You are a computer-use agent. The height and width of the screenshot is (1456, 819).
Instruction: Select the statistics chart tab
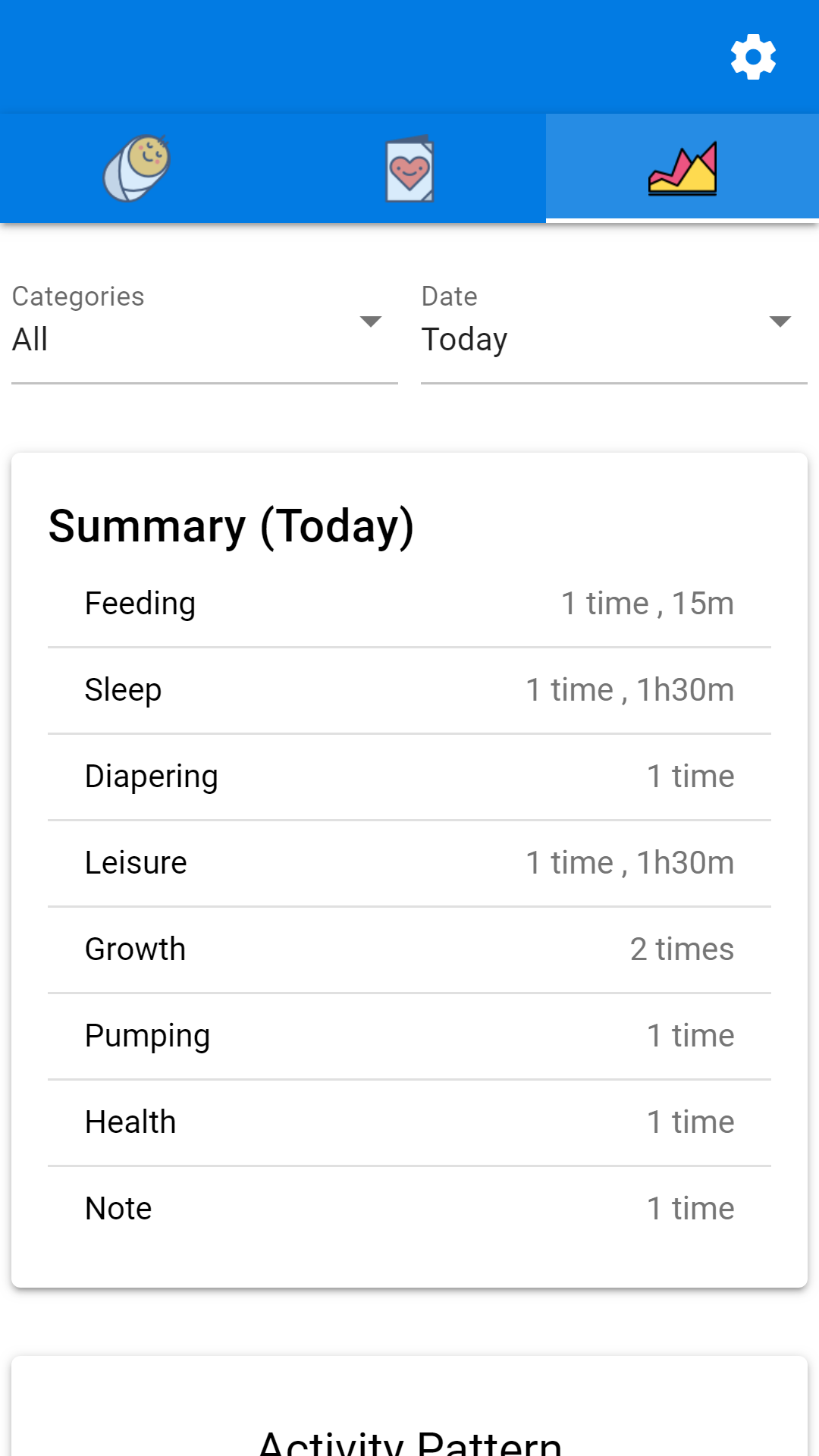(x=682, y=168)
